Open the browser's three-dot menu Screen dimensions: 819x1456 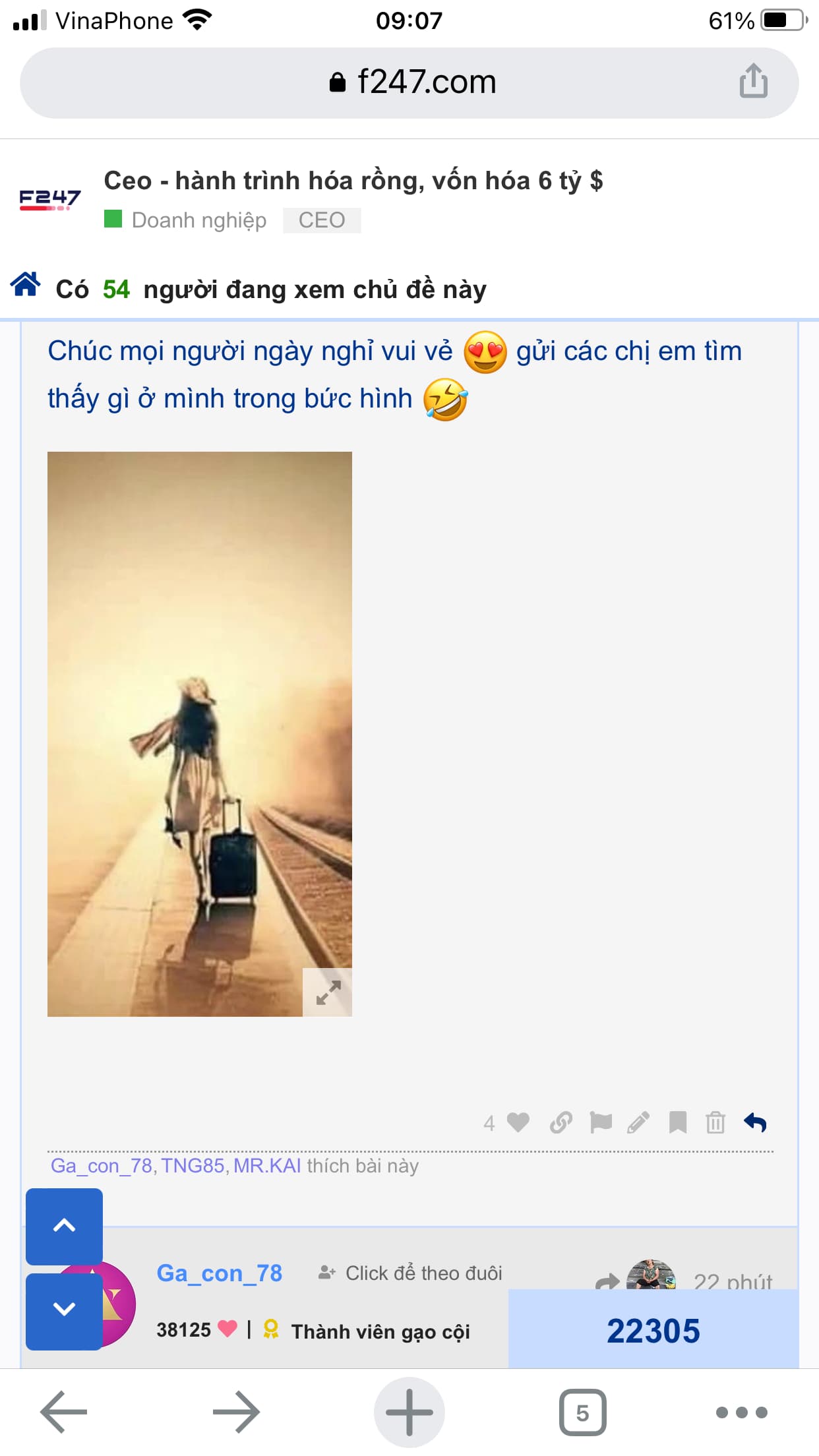pyautogui.click(x=741, y=1412)
